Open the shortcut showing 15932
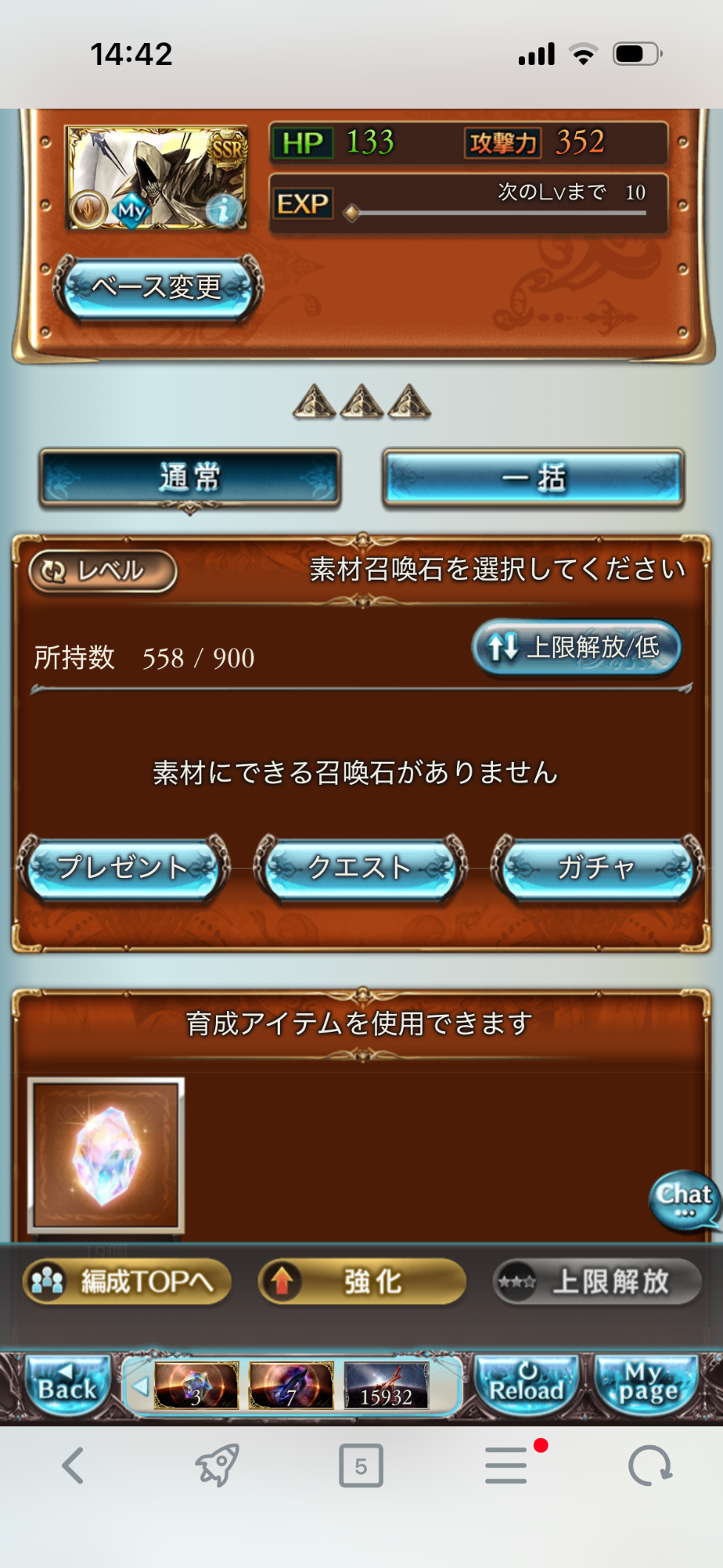Screen dimensions: 723x1568 (386, 1385)
